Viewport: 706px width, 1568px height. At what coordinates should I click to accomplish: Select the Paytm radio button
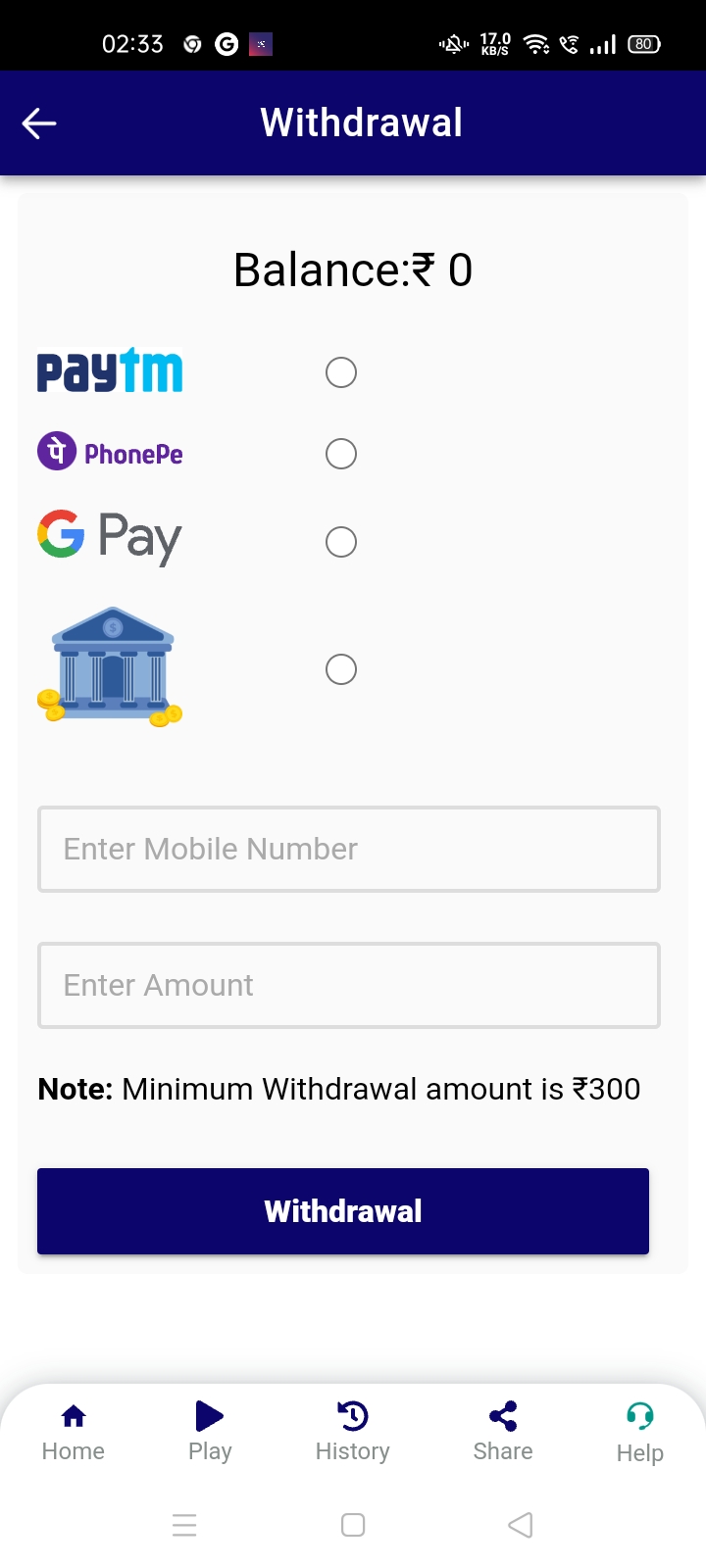pyautogui.click(x=340, y=372)
